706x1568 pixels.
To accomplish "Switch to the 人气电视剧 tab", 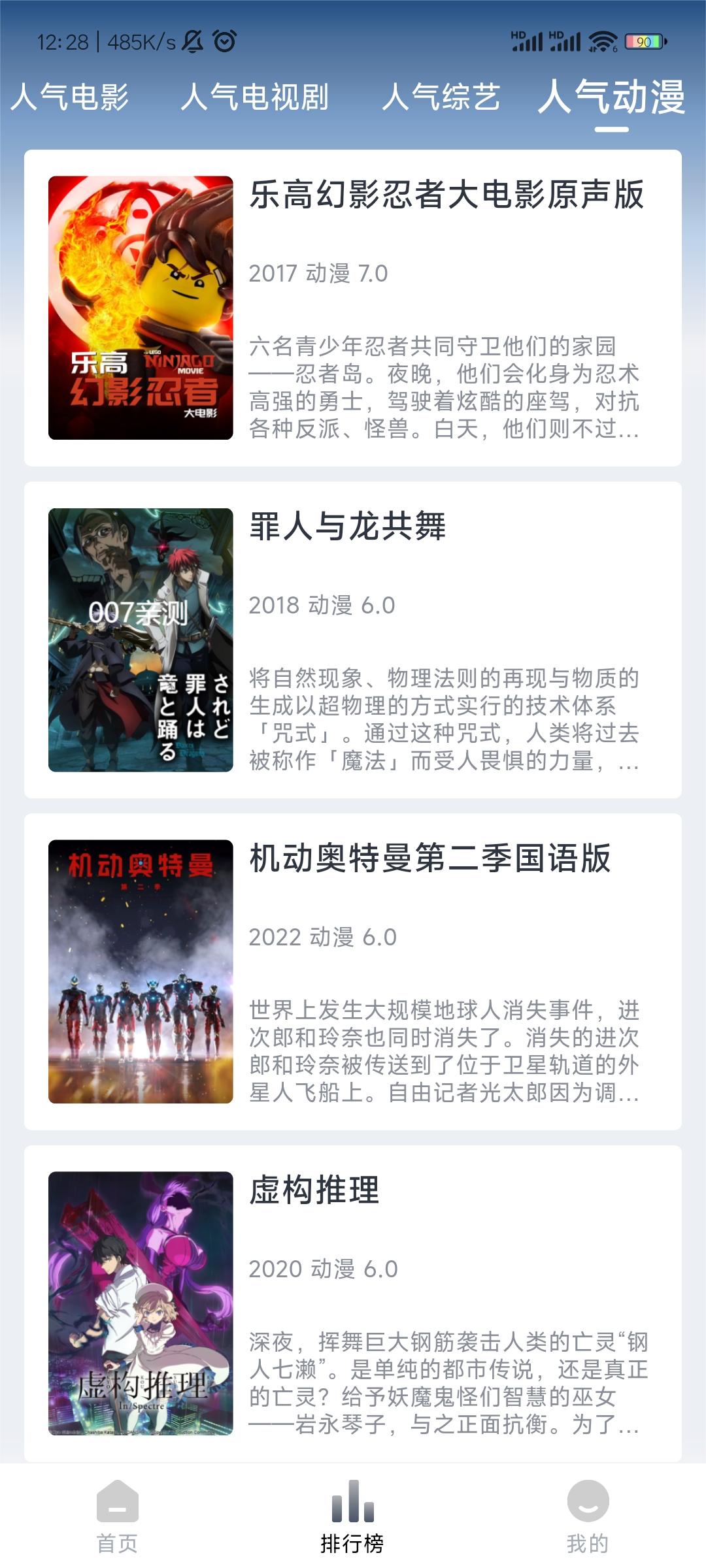I will pos(256,98).
